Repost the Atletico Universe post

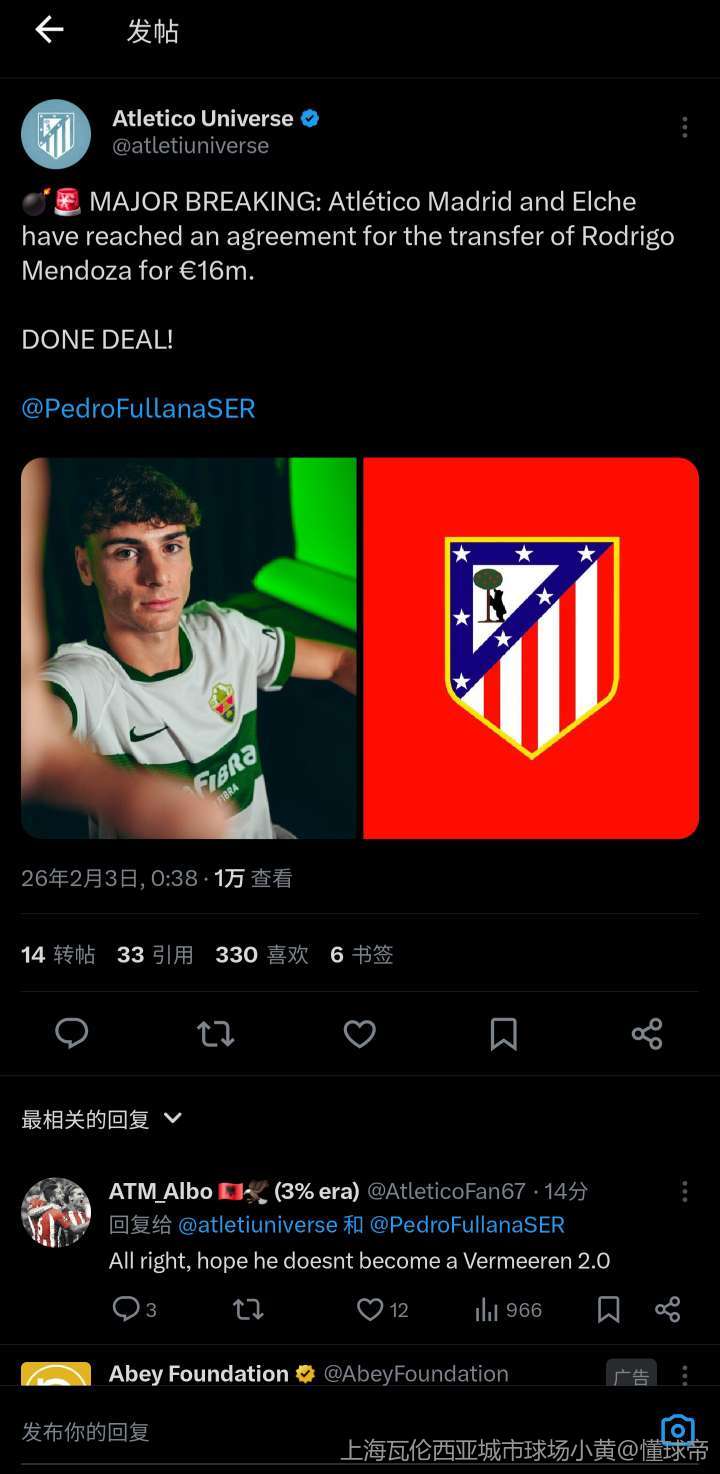click(x=215, y=1033)
